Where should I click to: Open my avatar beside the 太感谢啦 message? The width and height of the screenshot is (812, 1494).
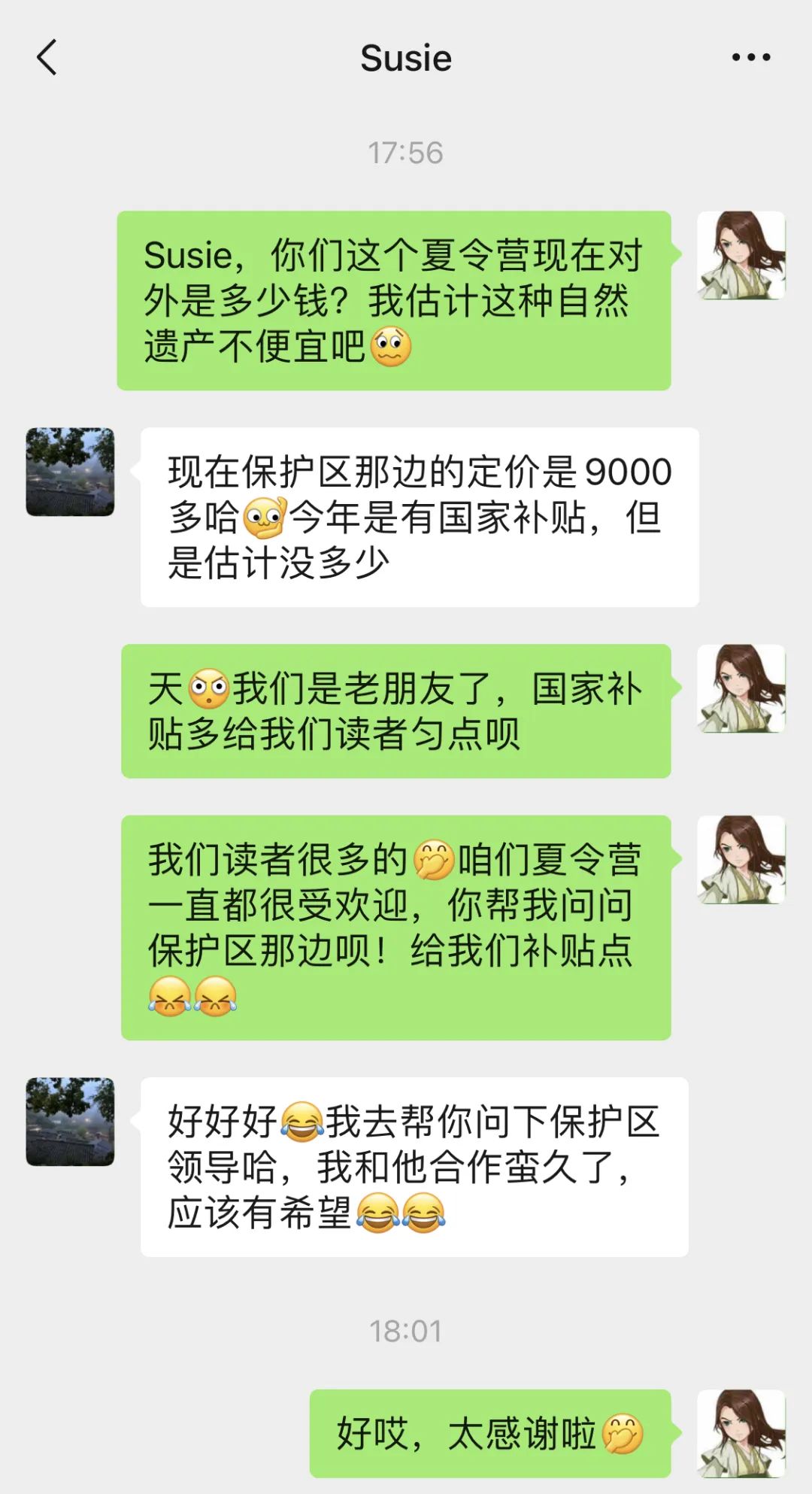(741, 1433)
